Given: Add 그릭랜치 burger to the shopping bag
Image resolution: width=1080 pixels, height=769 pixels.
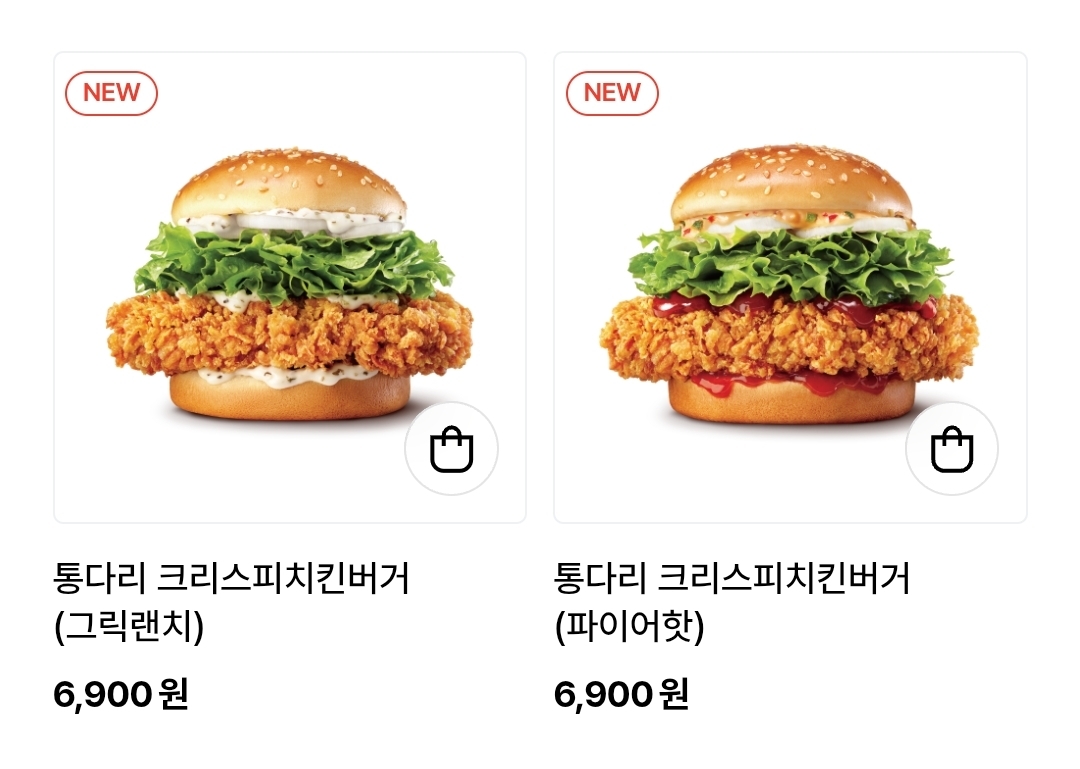Looking at the screenshot, I should pyautogui.click(x=451, y=449).
